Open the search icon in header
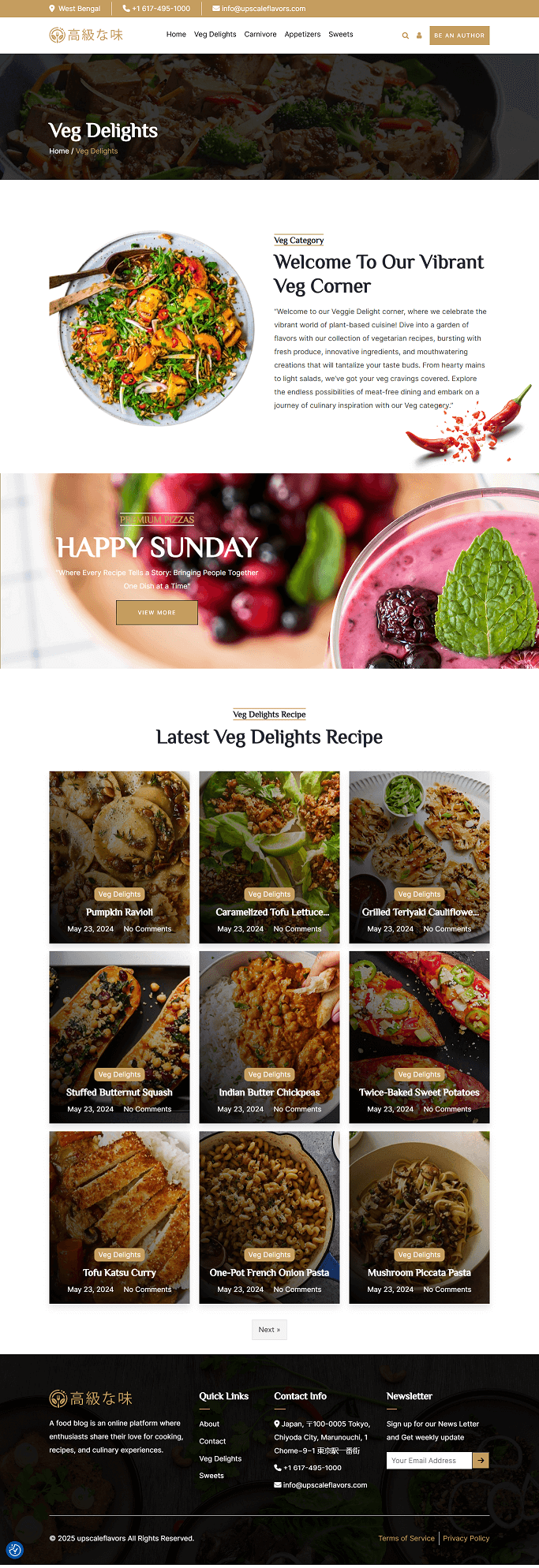539x1568 pixels. tap(406, 35)
